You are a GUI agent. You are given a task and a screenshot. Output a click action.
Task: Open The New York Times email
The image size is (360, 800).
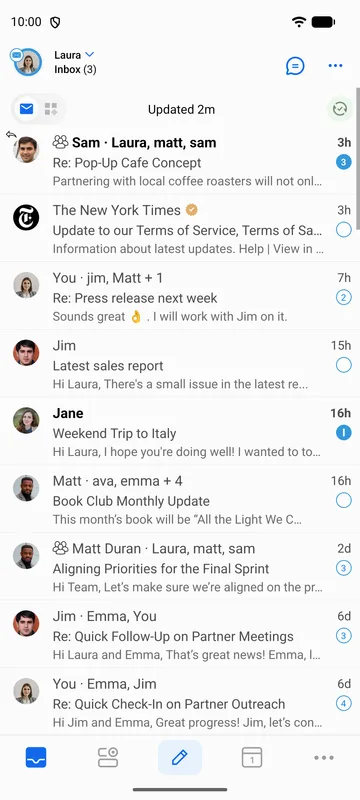[x=180, y=229]
